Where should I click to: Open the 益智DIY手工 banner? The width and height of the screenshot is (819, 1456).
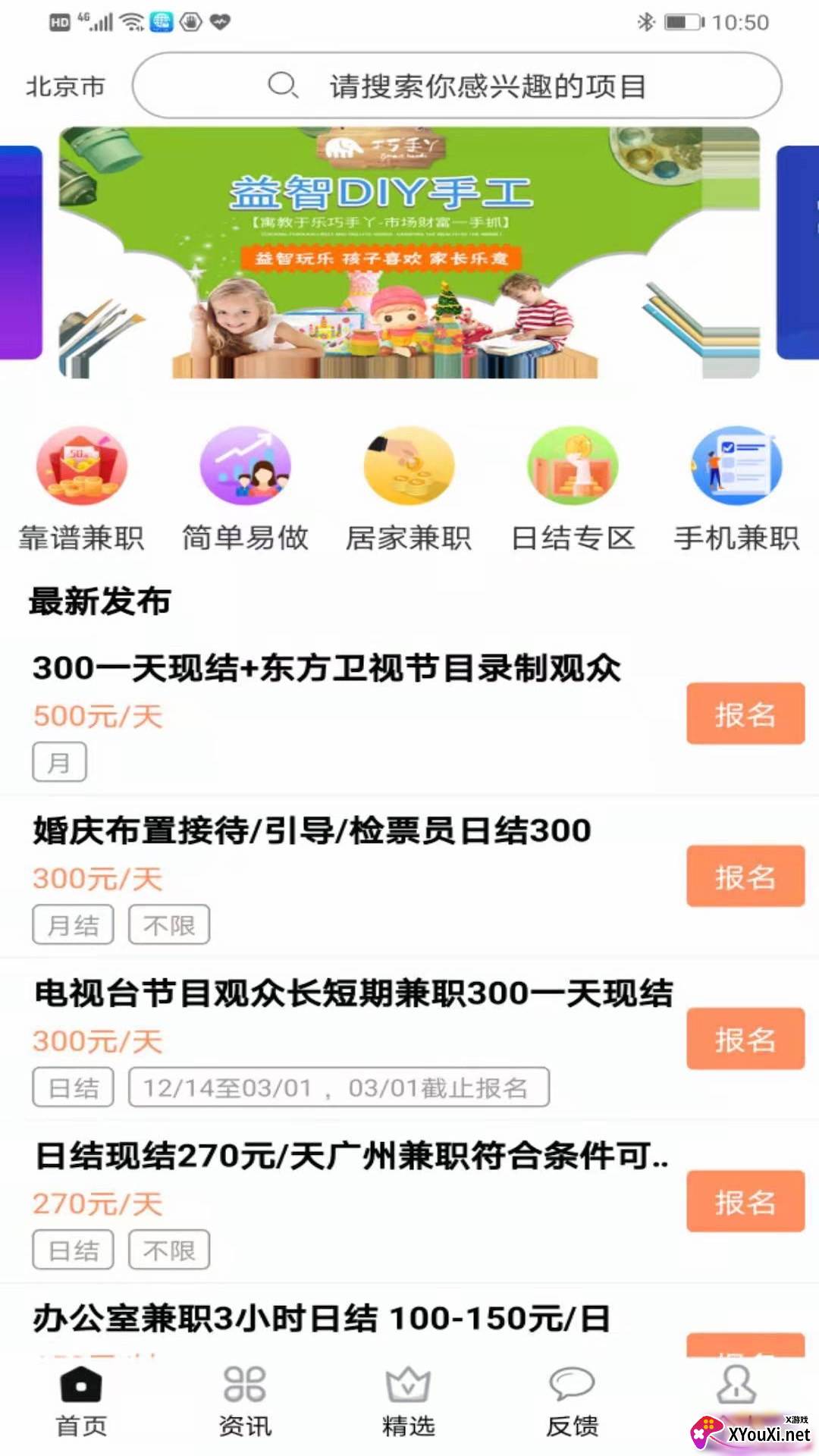[x=409, y=253]
